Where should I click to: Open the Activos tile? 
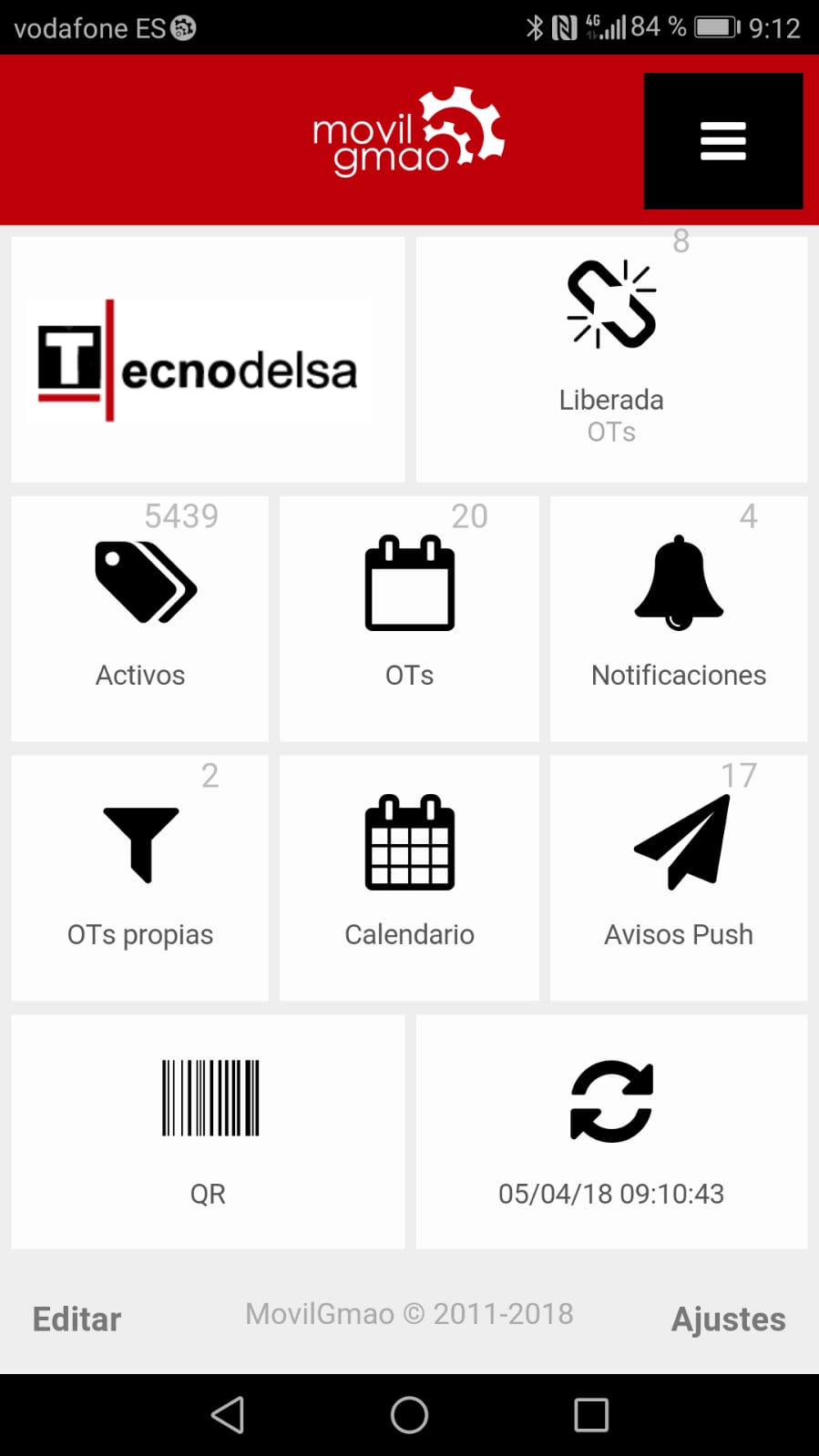point(140,619)
